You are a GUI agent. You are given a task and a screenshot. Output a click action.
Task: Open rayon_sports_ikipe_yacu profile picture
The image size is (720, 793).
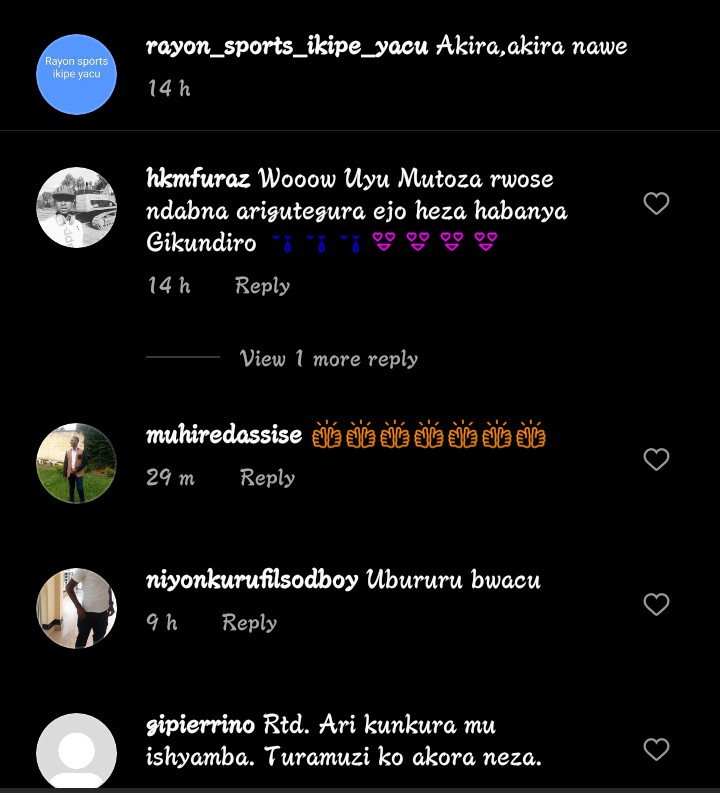(77, 74)
